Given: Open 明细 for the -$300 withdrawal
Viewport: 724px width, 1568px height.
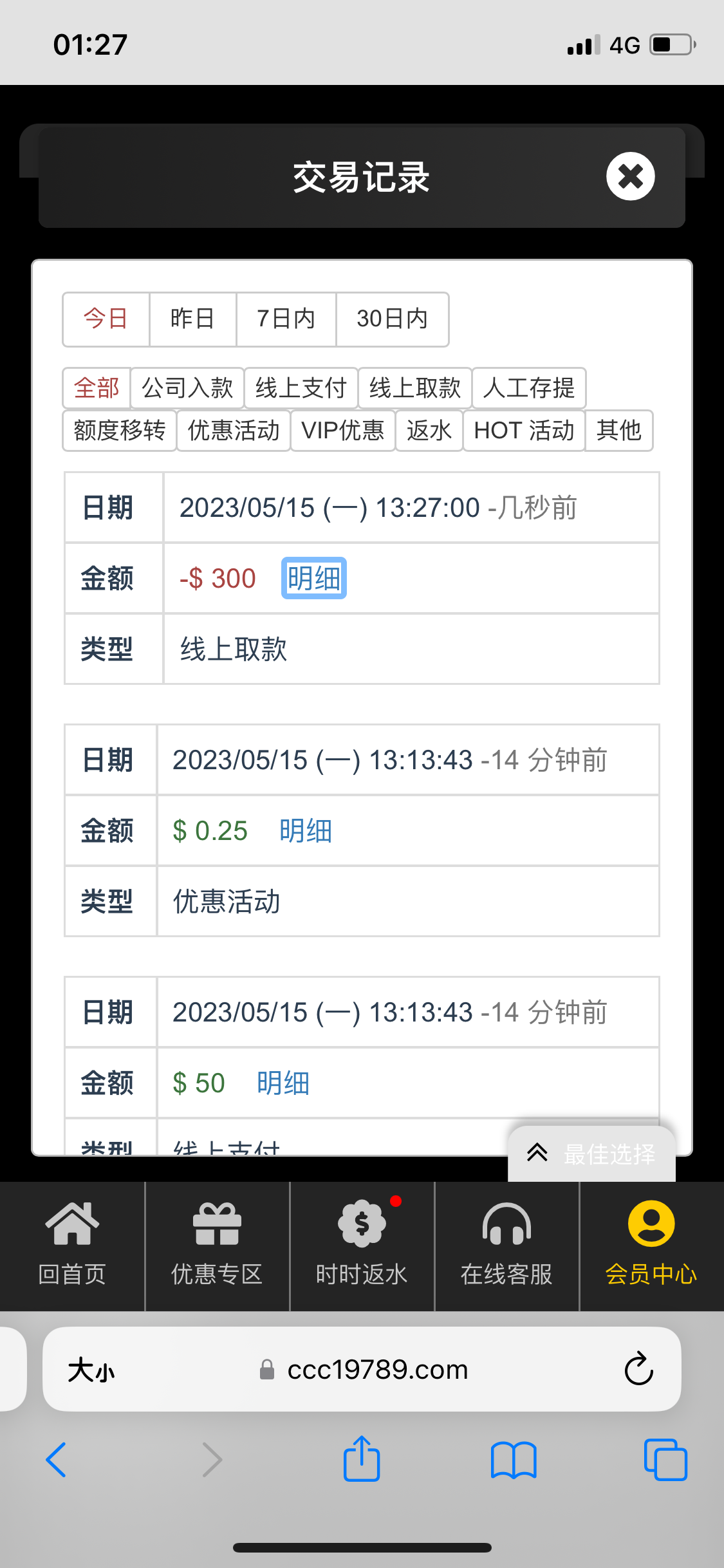Looking at the screenshot, I should (x=313, y=578).
